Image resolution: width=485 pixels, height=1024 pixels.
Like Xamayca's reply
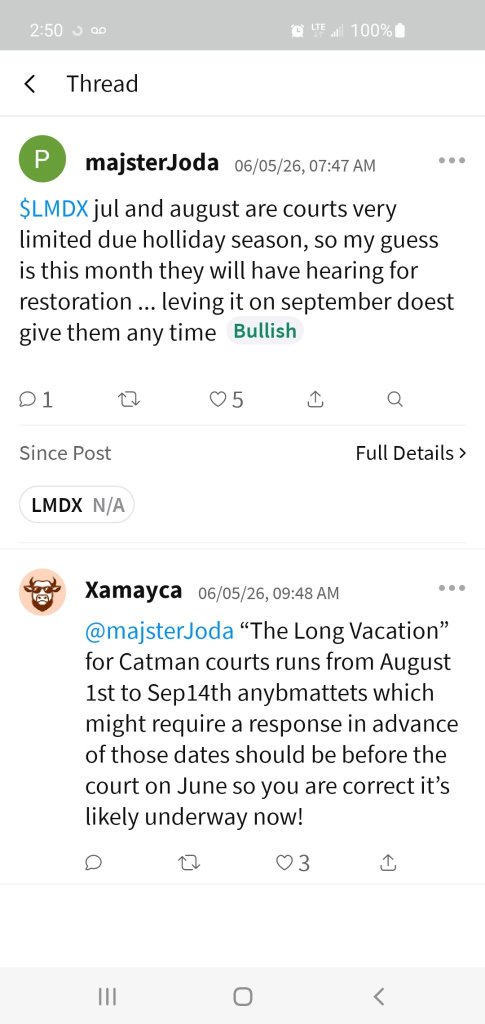(x=292, y=863)
